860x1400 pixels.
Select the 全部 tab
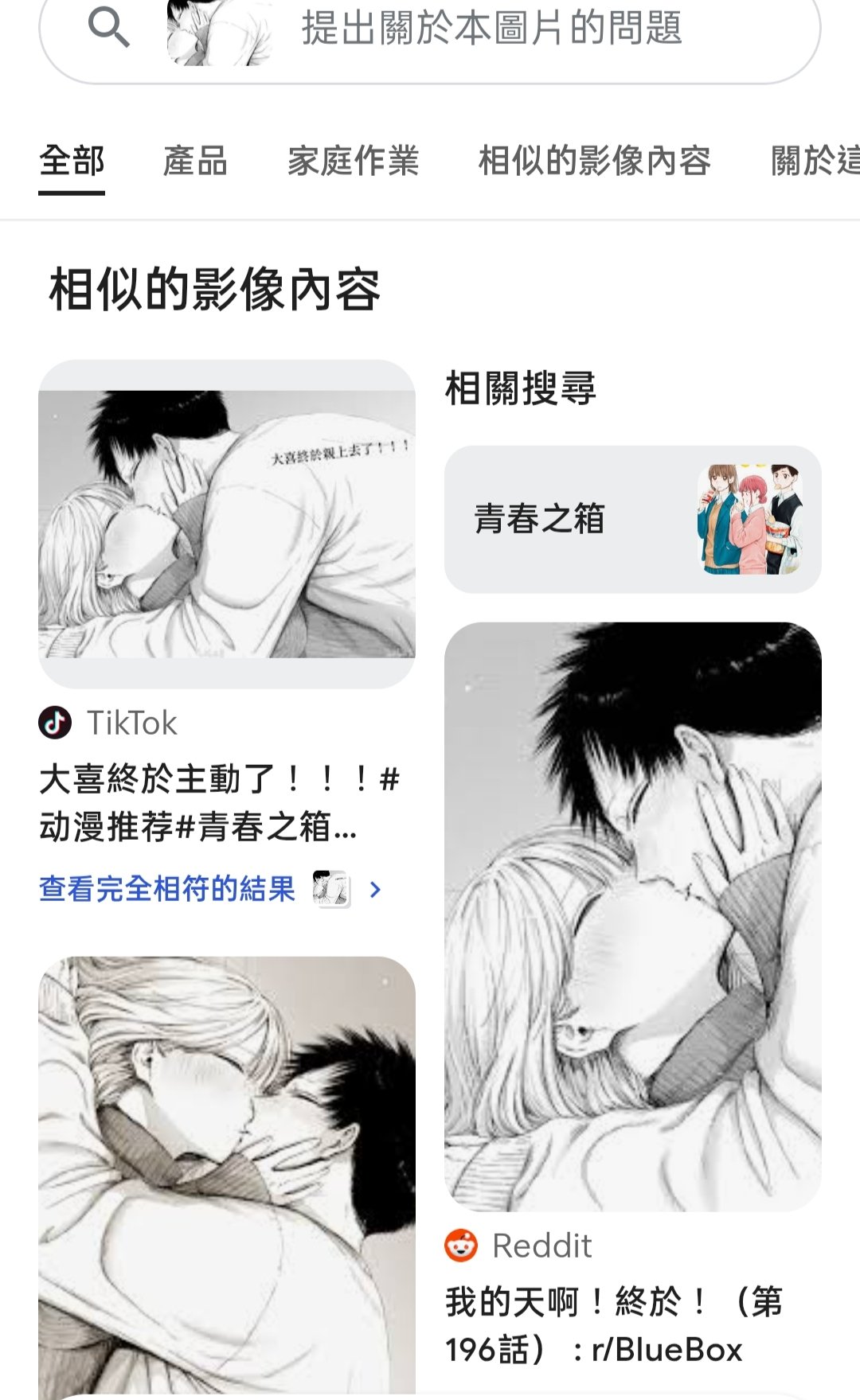72,161
